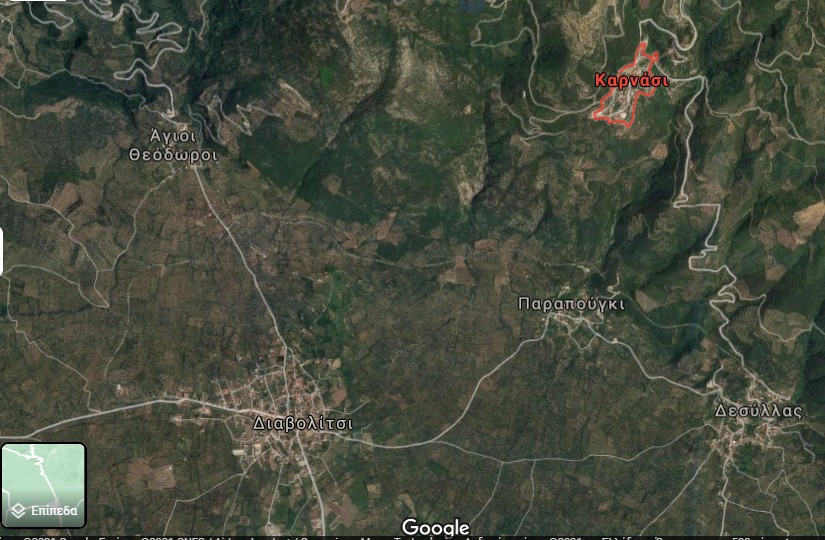Expand the side panel from the left edge
The width and height of the screenshot is (825, 540).
[2, 249]
